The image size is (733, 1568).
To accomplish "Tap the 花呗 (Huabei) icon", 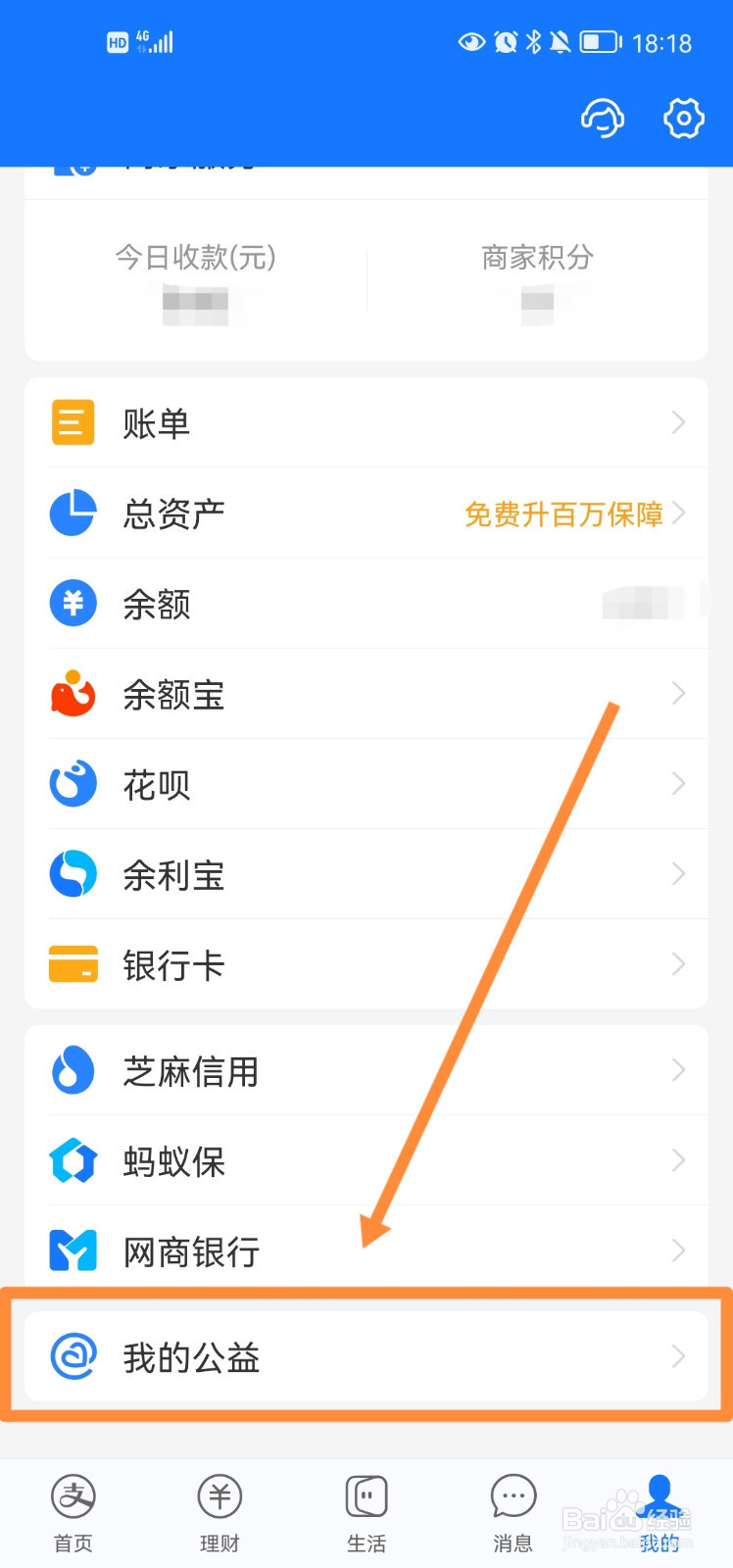I will pyautogui.click(x=72, y=784).
